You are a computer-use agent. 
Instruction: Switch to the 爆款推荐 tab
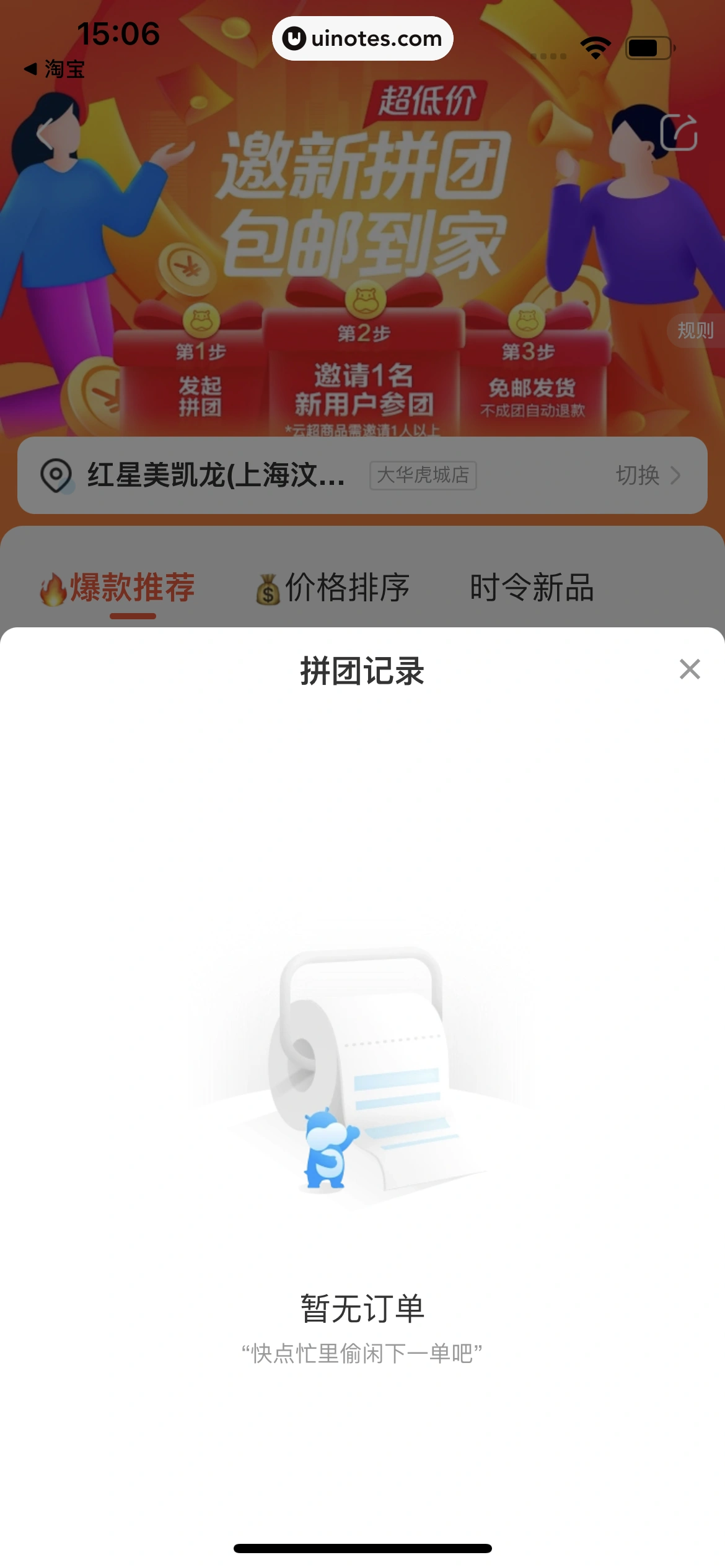click(119, 588)
